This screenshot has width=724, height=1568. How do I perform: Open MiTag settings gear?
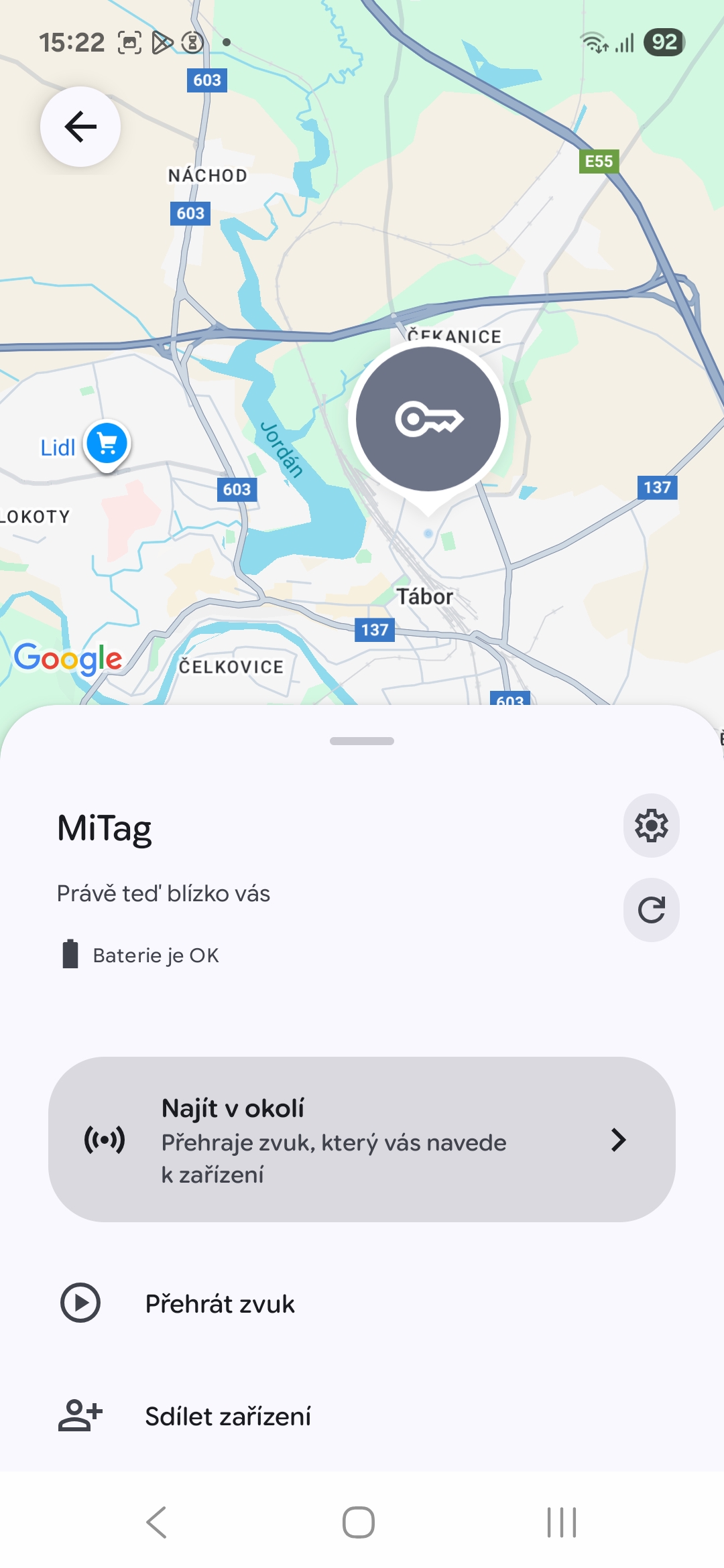pos(651,826)
